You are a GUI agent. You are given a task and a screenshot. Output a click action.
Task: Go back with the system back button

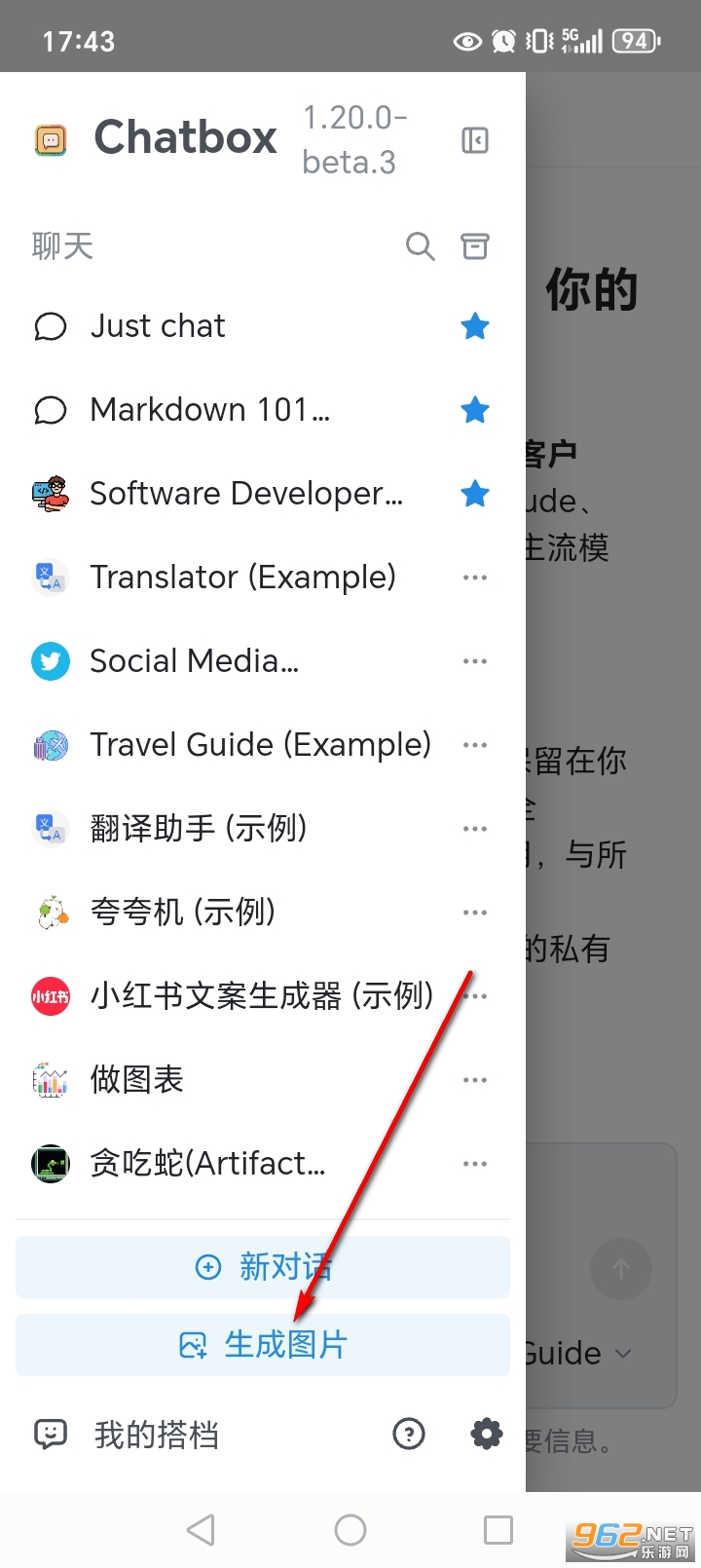(201, 1530)
